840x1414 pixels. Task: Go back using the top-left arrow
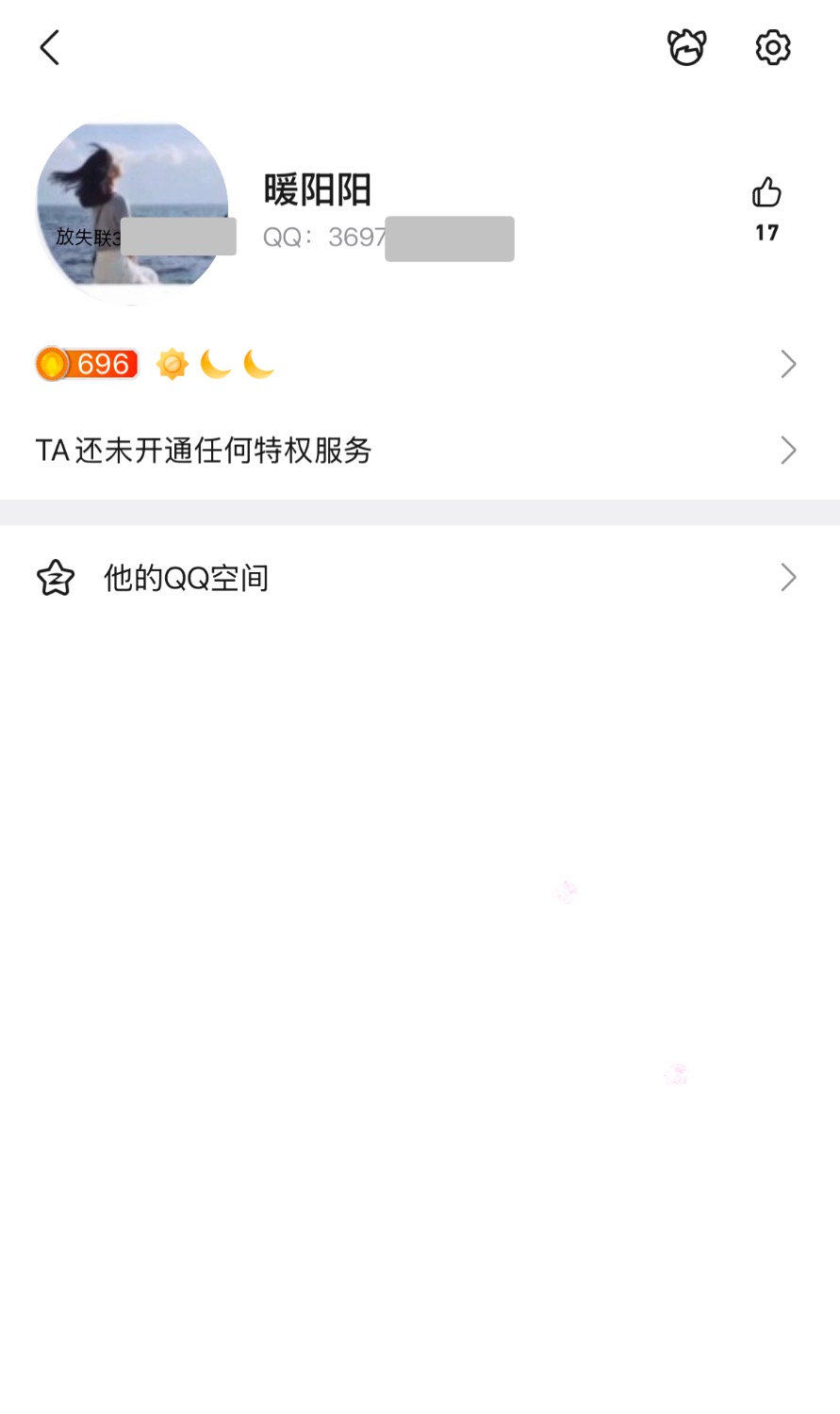(50, 47)
